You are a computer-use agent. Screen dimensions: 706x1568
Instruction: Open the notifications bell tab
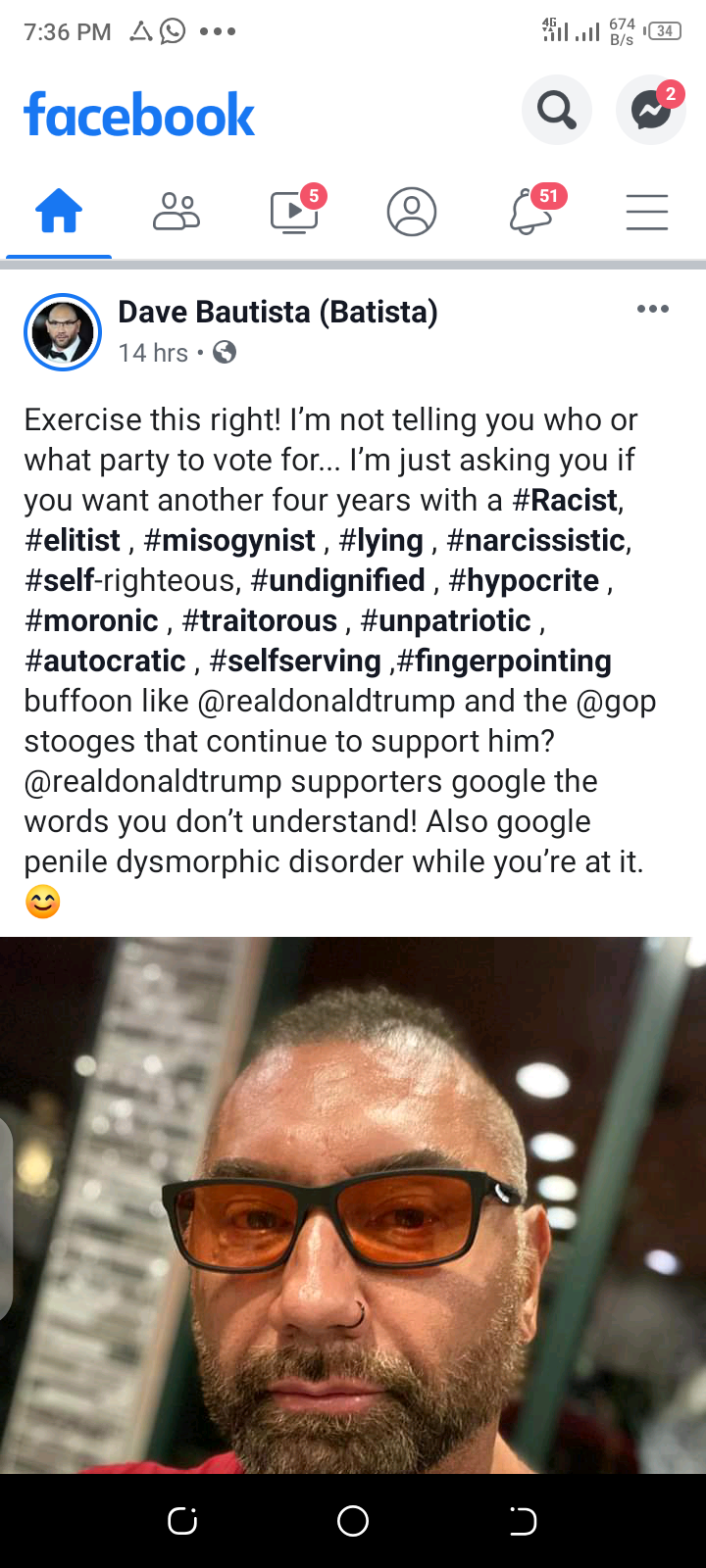pyautogui.click(x=530, y=212)
